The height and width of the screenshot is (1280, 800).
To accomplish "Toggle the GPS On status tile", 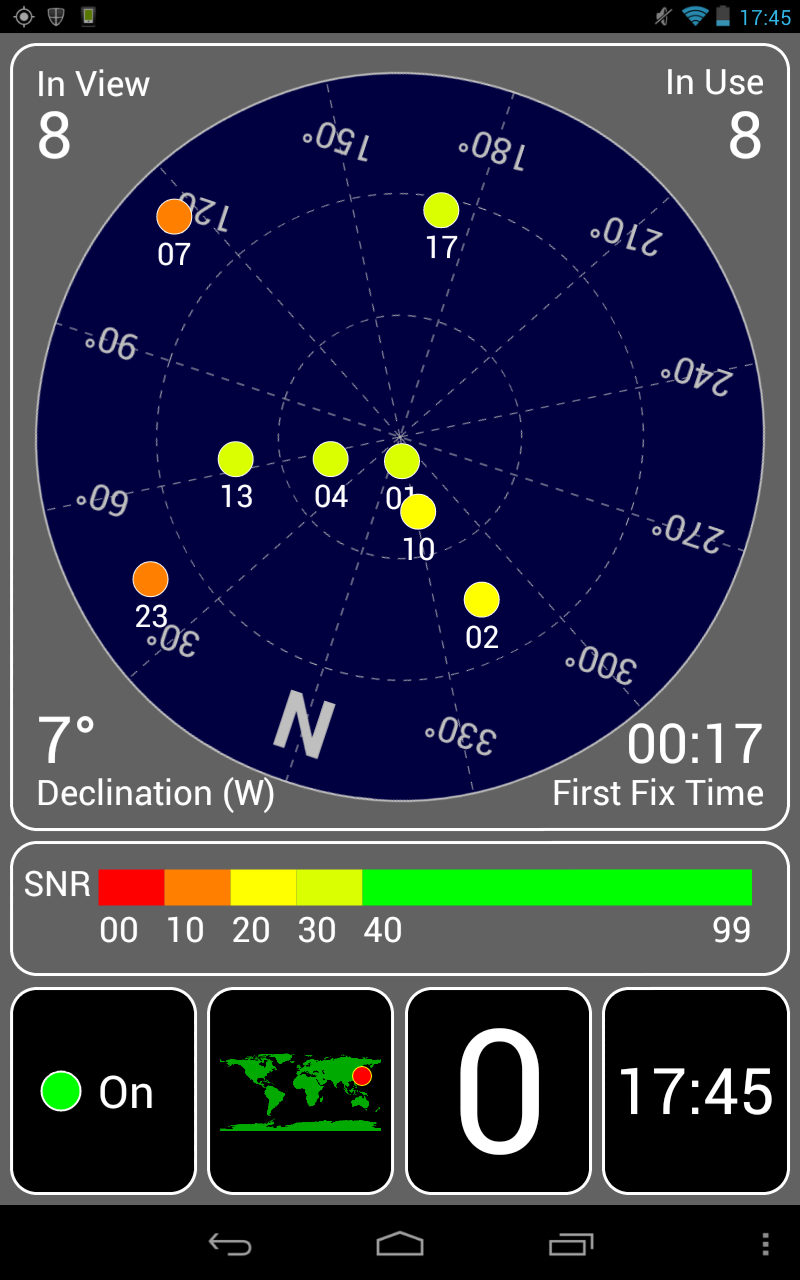I will pos(103,1091).
